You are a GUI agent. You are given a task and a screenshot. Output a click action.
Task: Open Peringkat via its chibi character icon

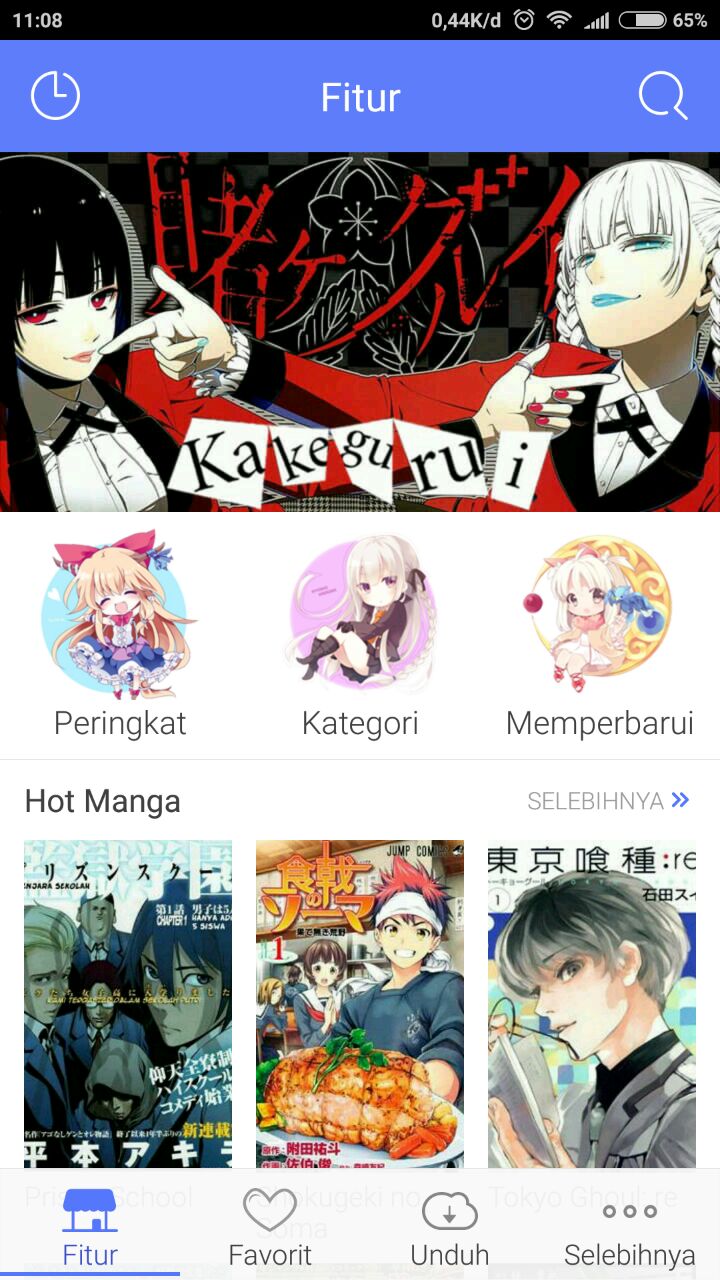120,615
